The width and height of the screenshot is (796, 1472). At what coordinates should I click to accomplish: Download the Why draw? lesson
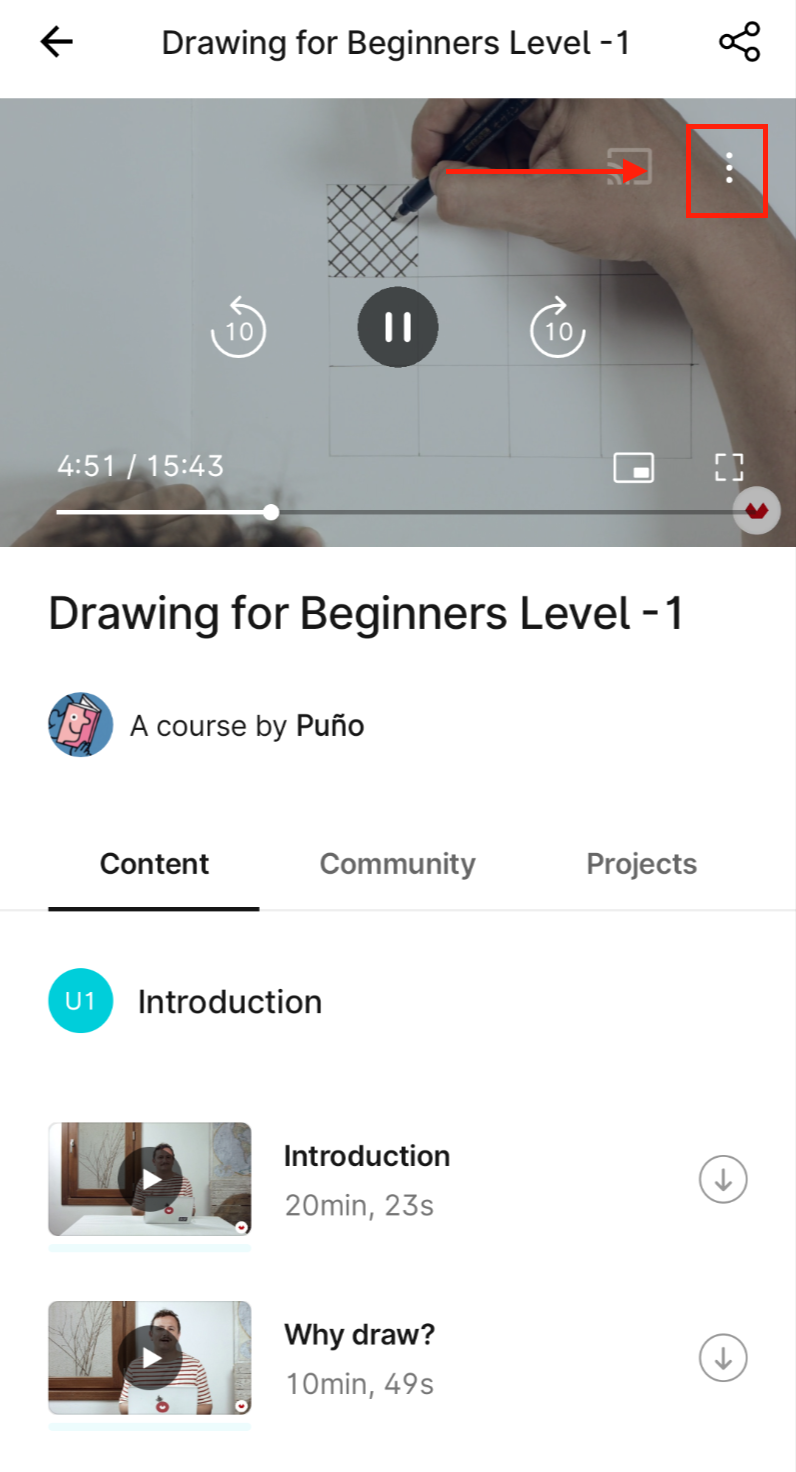pos(723,1358)
